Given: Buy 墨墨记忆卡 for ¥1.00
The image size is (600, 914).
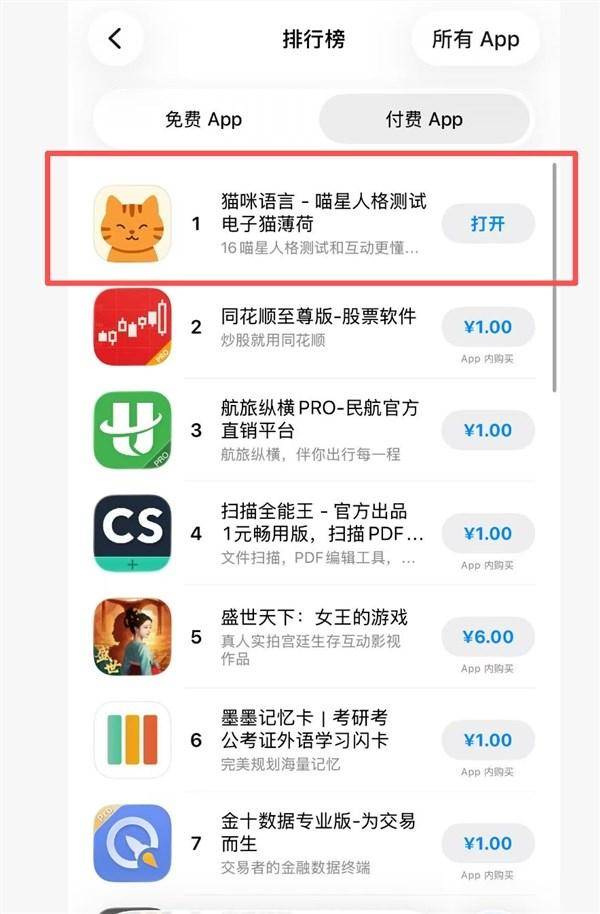Looking at the screenshot, I should click(x=488, y=740).
